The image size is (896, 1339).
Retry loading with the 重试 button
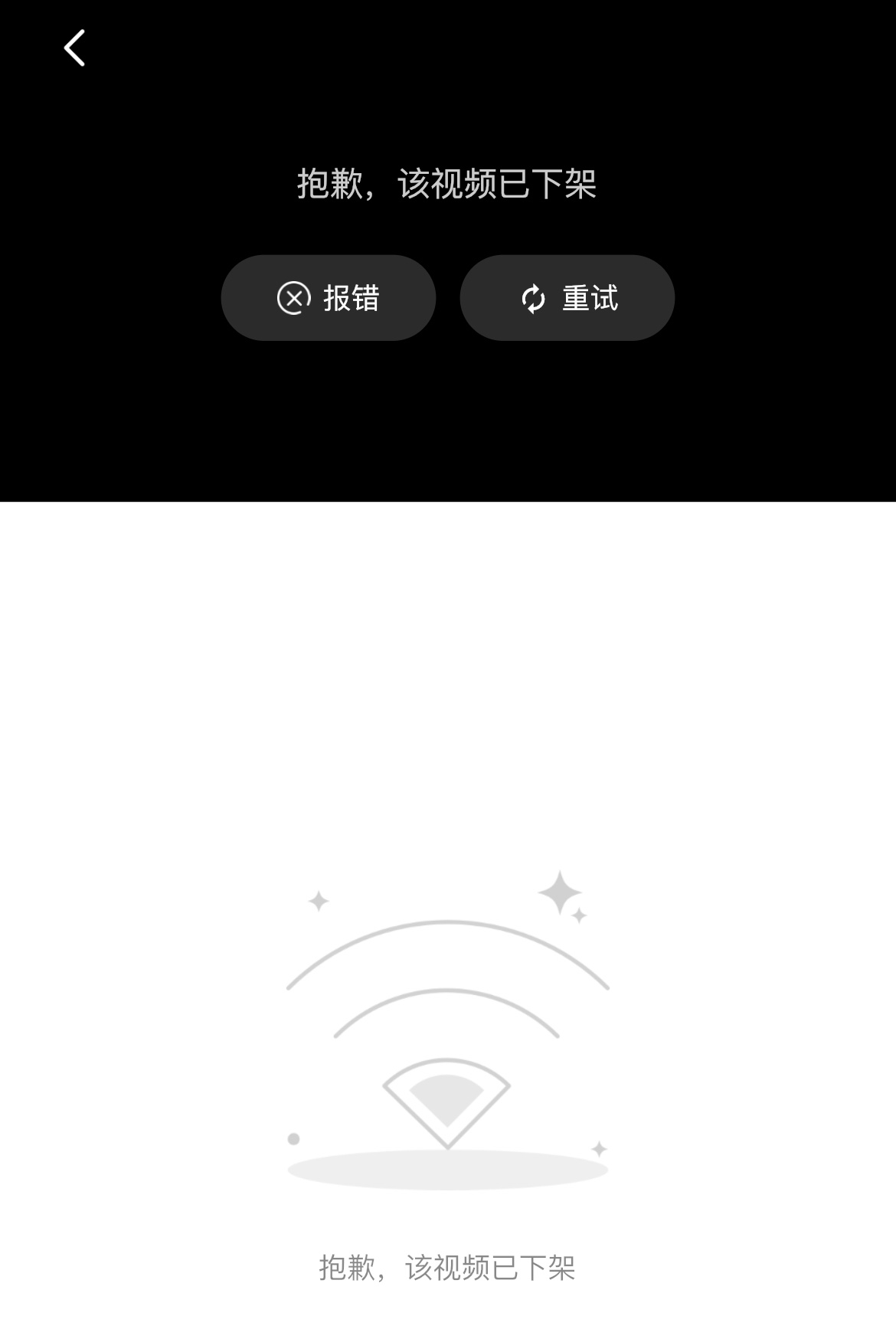tap(567, 298)
